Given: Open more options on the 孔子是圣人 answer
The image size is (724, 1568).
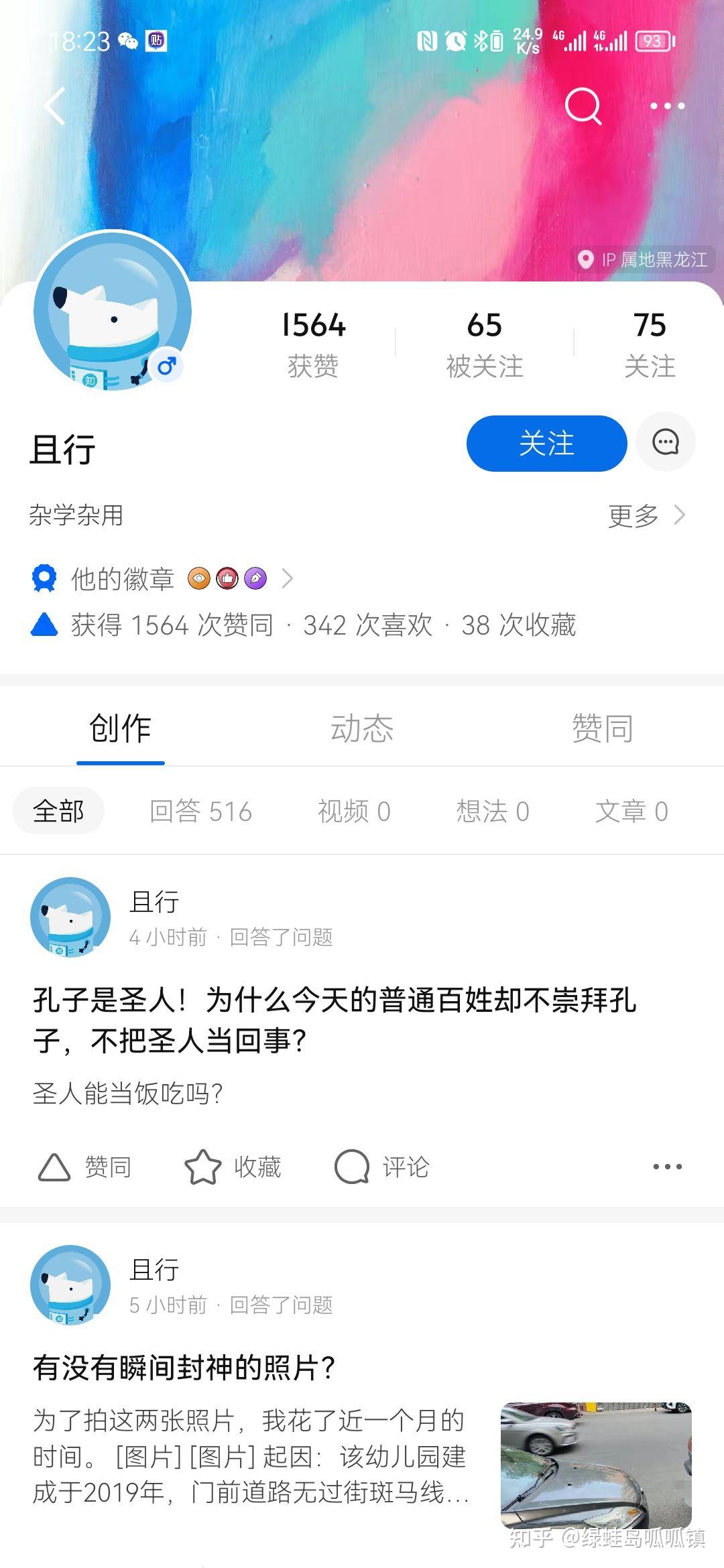Looking at the screenshot, I should tap(667, 1167).
